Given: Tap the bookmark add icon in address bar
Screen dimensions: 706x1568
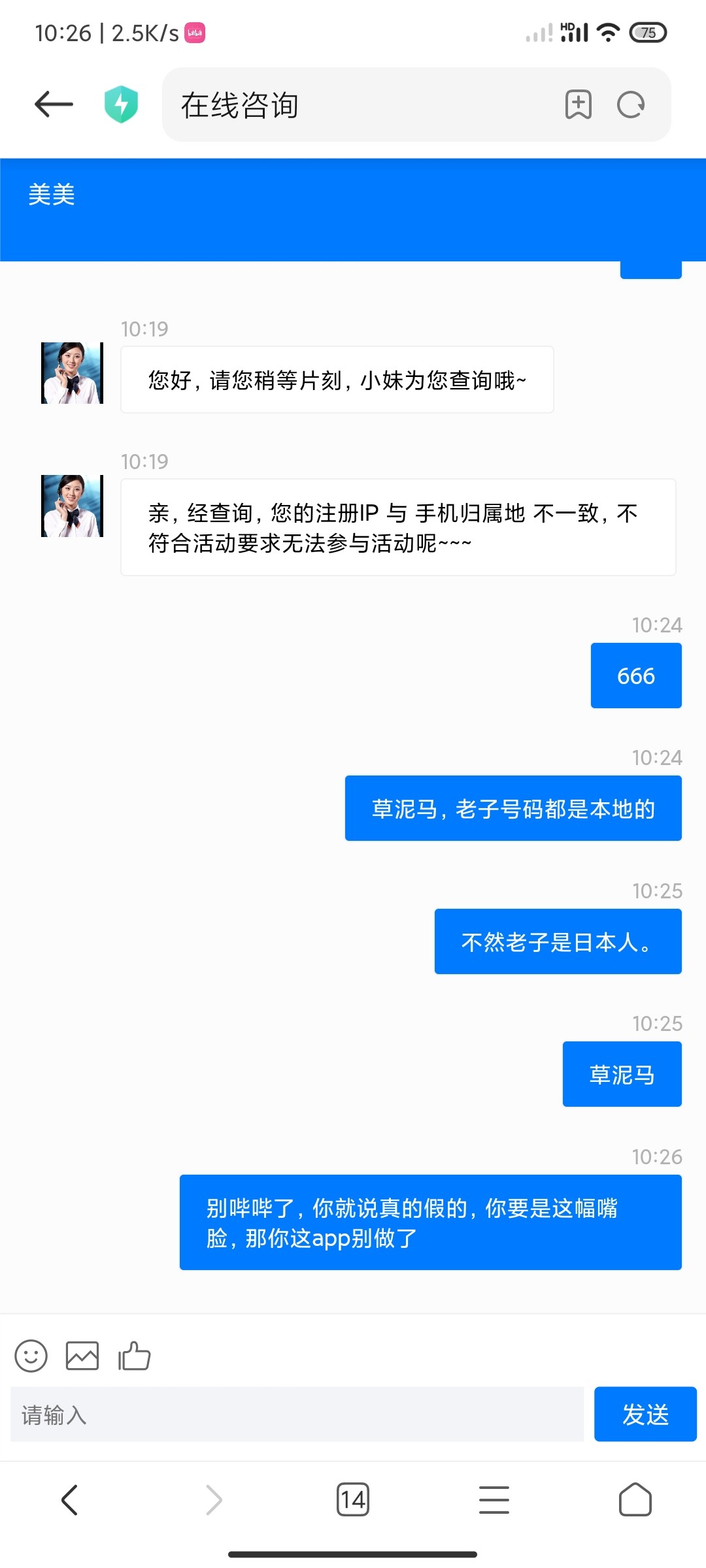Looking at the screenshot, I should [x=578, y=105].
